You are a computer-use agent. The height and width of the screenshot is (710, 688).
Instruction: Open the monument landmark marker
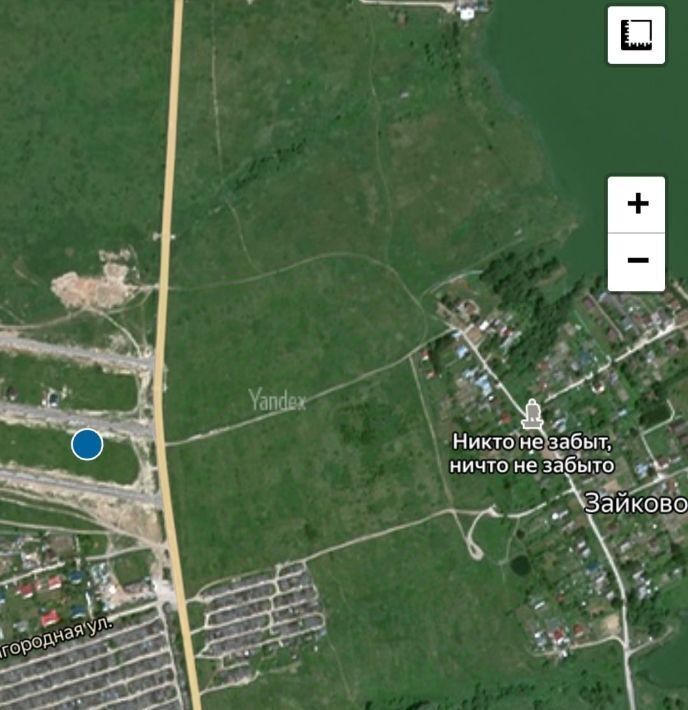pos(532,413)
